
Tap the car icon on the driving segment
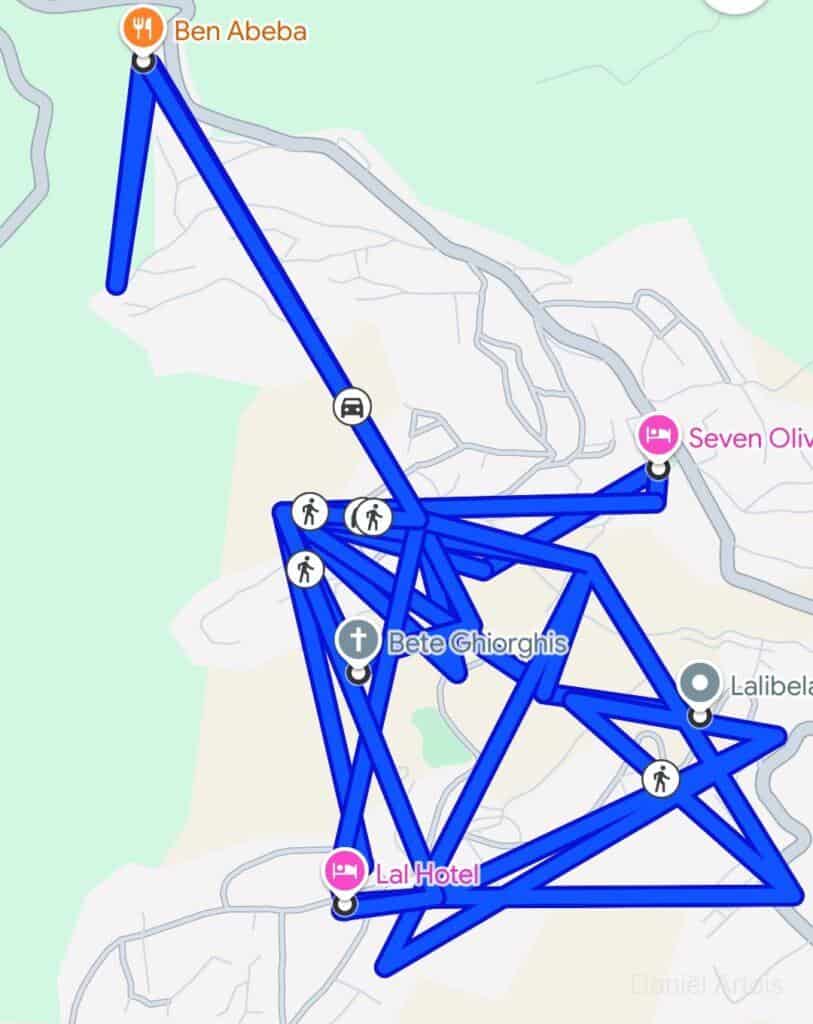coord(352,407)
